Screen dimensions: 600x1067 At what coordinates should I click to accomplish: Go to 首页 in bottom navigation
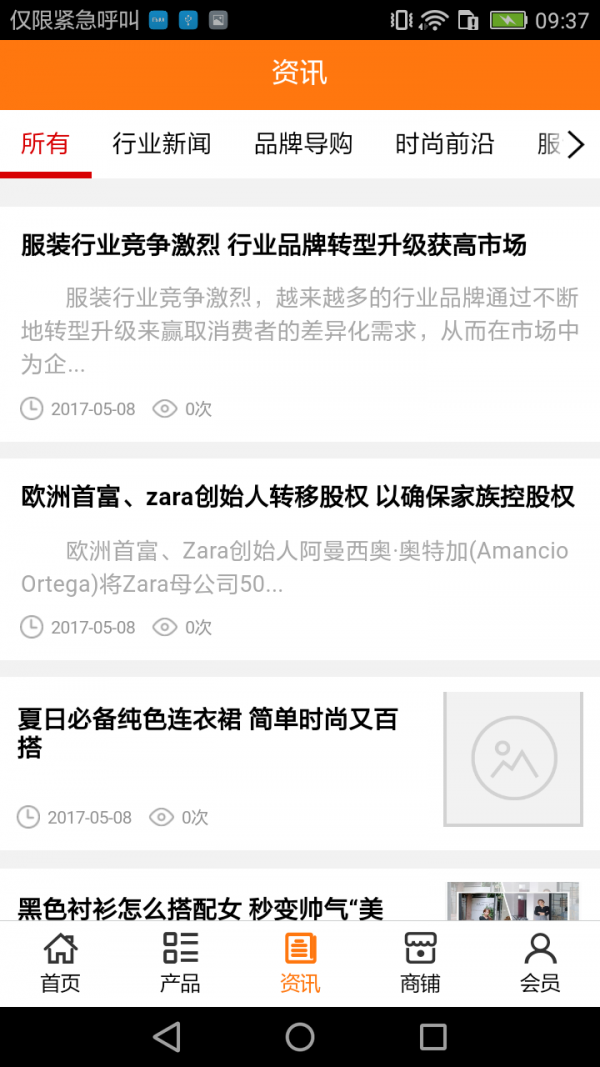(x=60, y=963)
